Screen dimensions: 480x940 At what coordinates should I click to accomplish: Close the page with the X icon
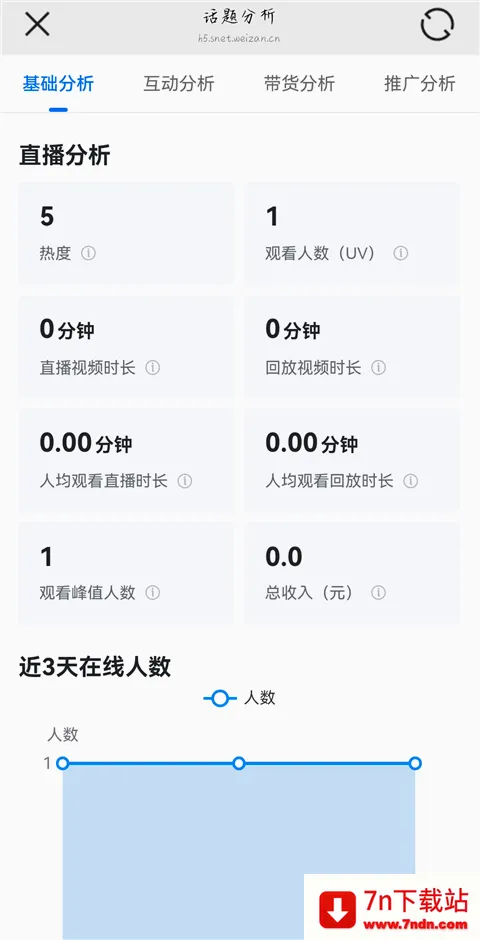[x=37, y=25]
